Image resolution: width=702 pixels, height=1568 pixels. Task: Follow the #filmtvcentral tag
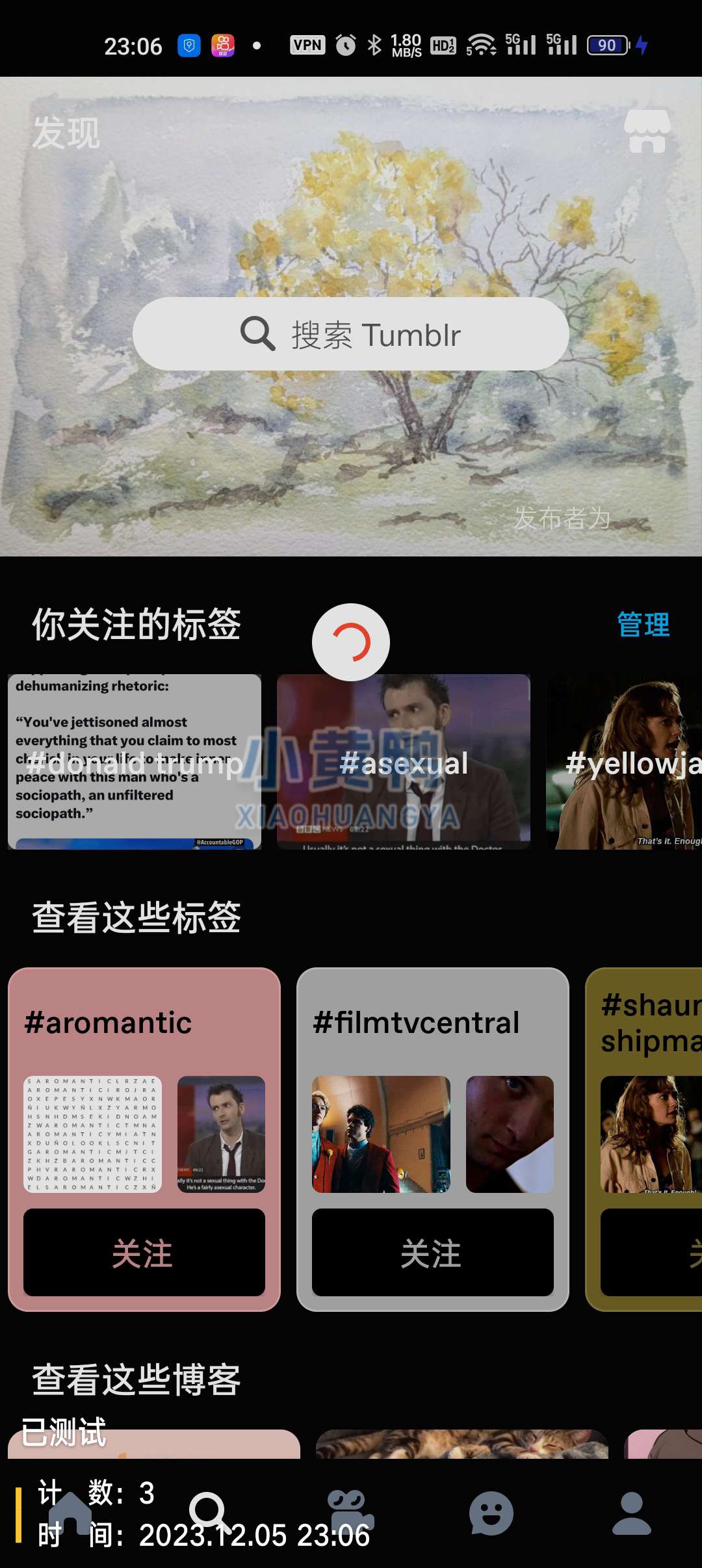[x=432, y=1253]
